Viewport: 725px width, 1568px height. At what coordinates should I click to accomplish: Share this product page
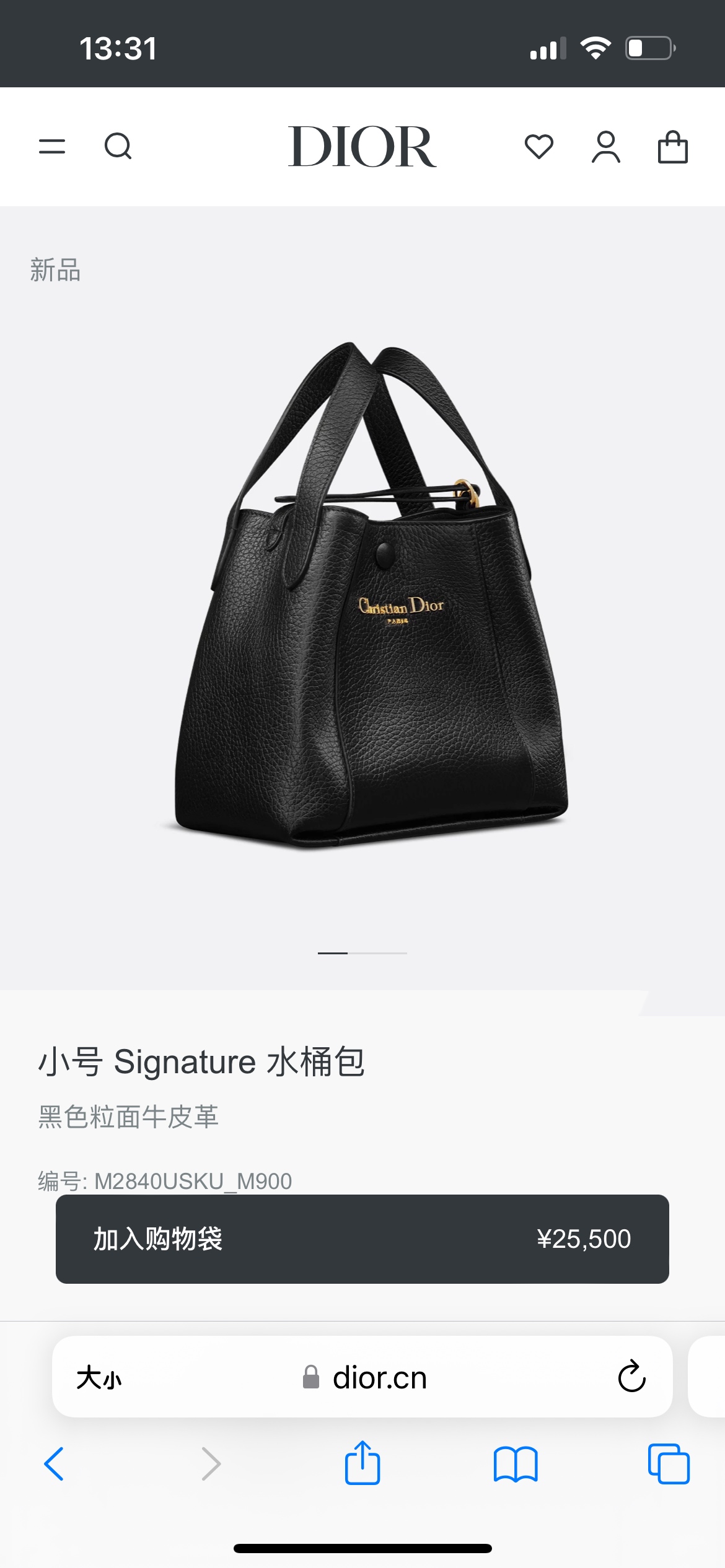click(362, 1463)
